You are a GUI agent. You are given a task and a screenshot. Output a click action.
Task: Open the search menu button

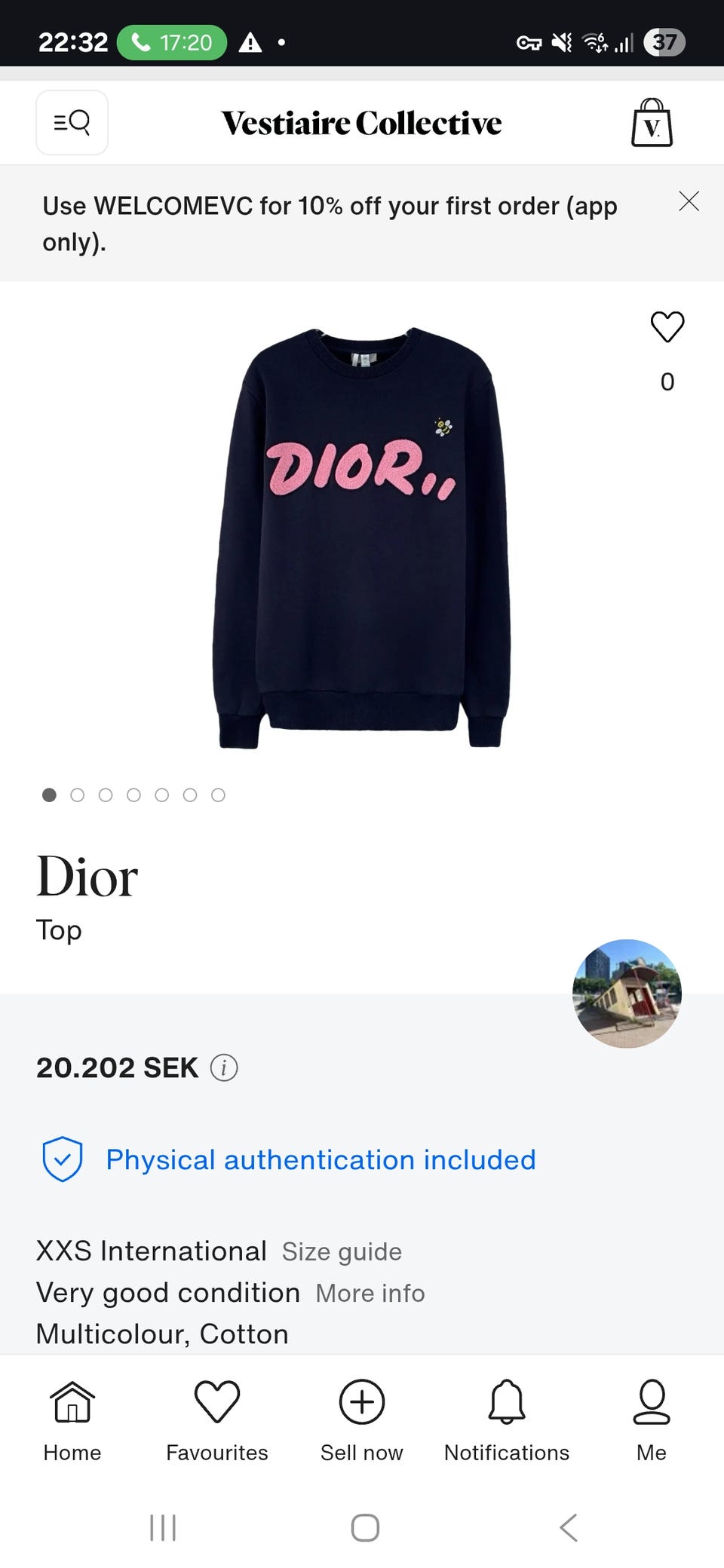click(x=72, y=122)
